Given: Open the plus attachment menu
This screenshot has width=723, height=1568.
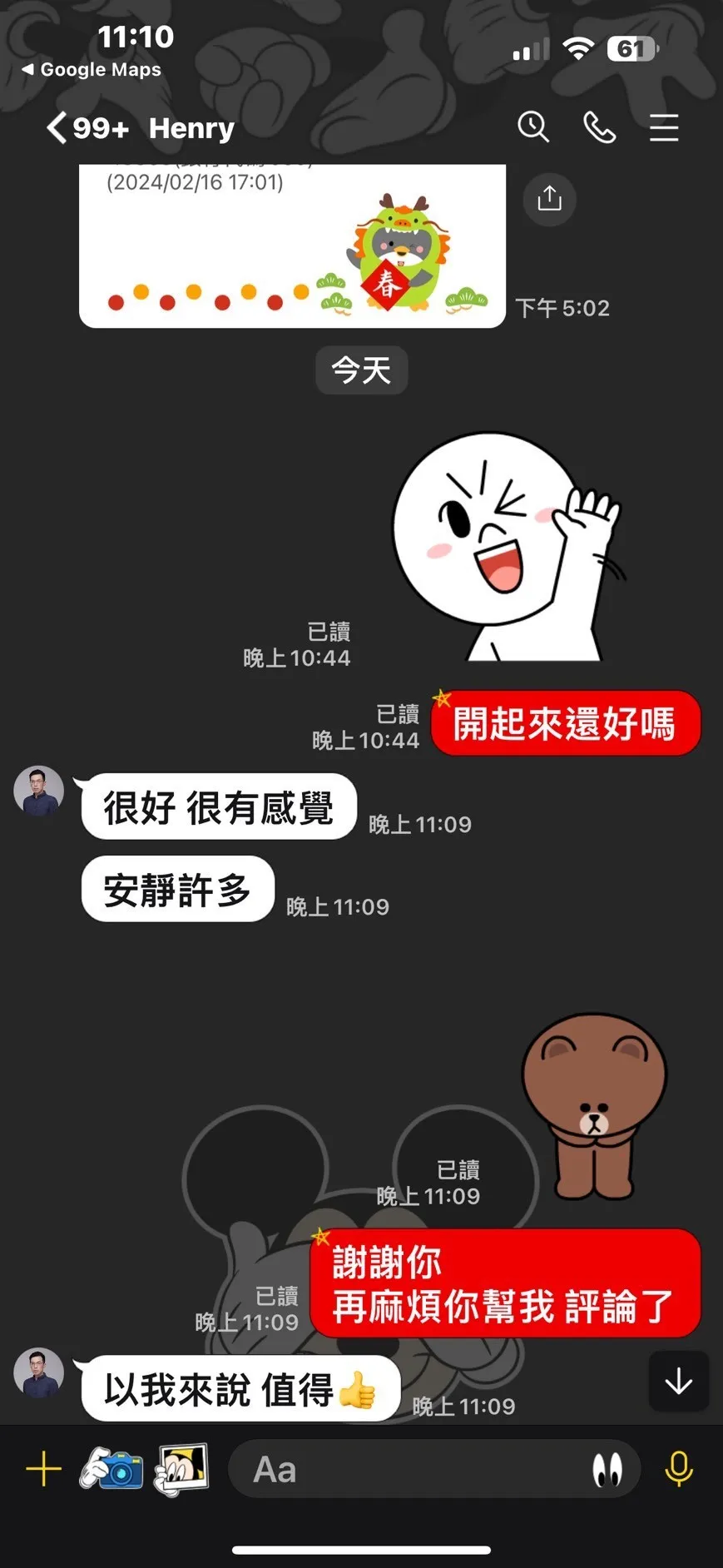Looking at the screenshot, I should pos(43,1469).
